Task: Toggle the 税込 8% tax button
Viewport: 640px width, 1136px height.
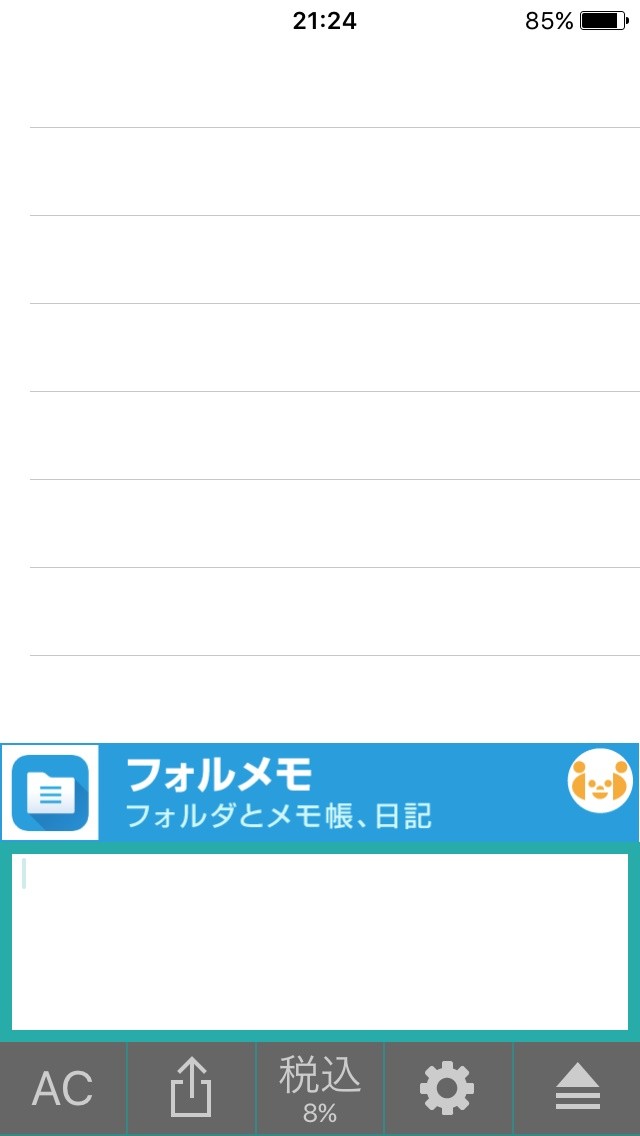Action: 320,1088
